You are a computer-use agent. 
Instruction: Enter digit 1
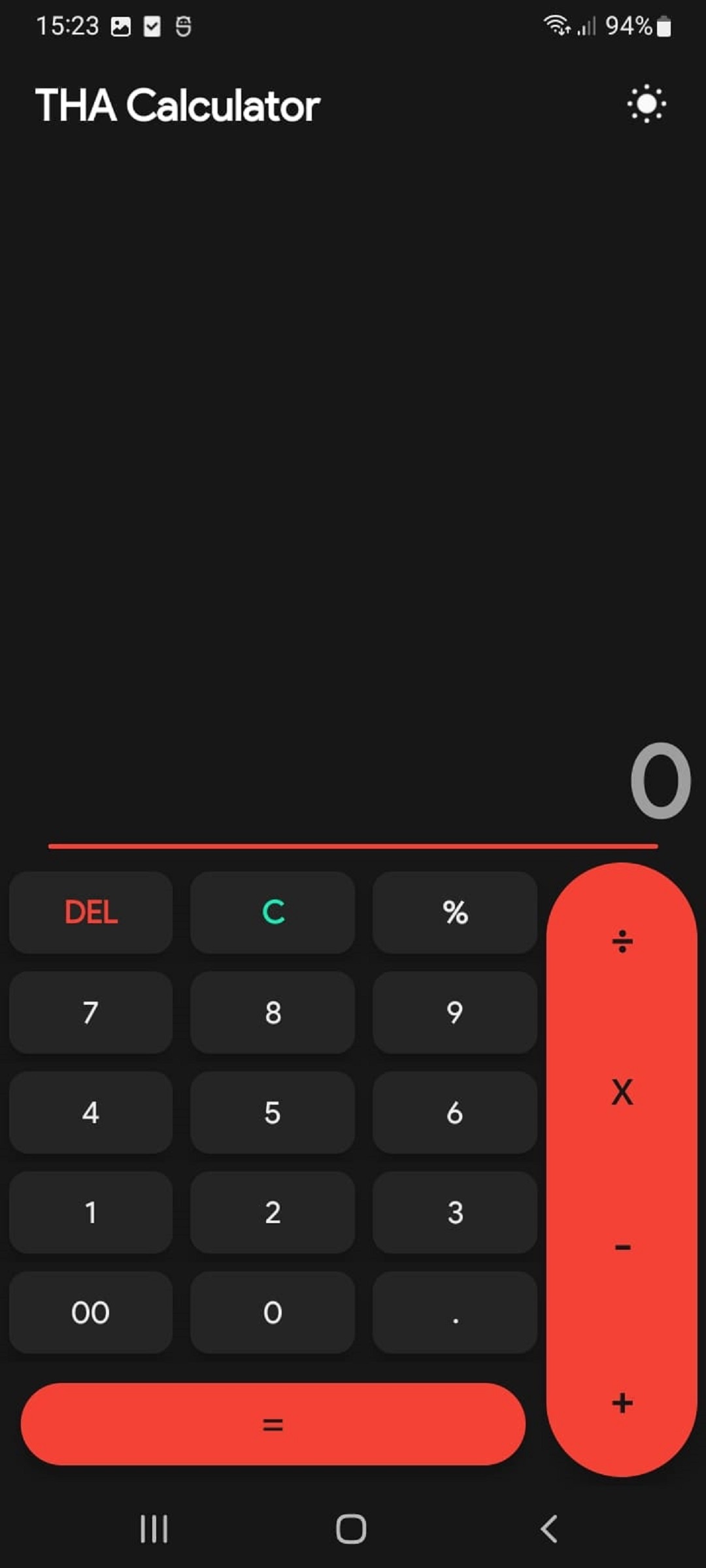tap(91, 1212)
